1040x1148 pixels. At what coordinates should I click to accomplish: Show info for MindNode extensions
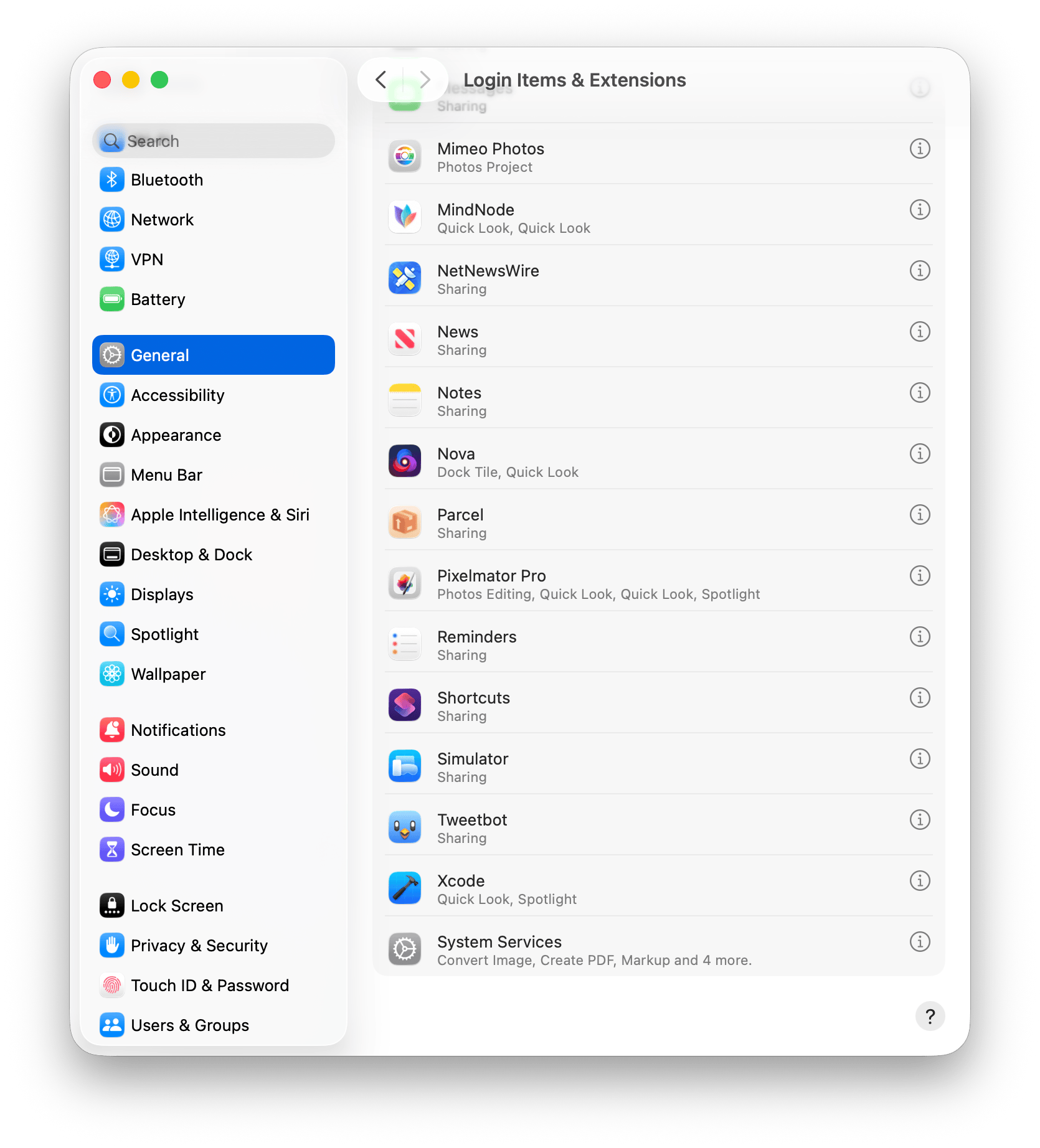click(x=920, y=210)
